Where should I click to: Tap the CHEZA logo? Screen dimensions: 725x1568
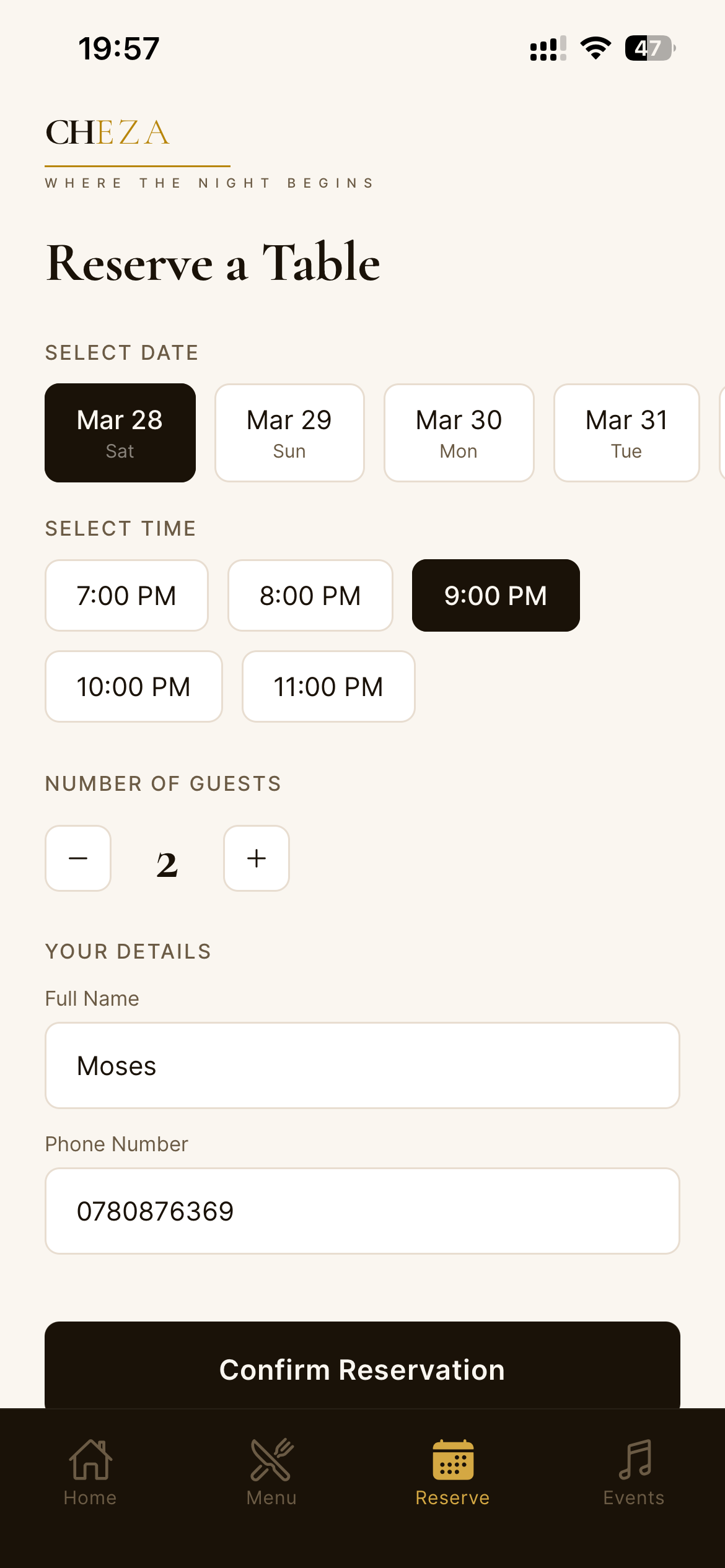click(107, 132)
